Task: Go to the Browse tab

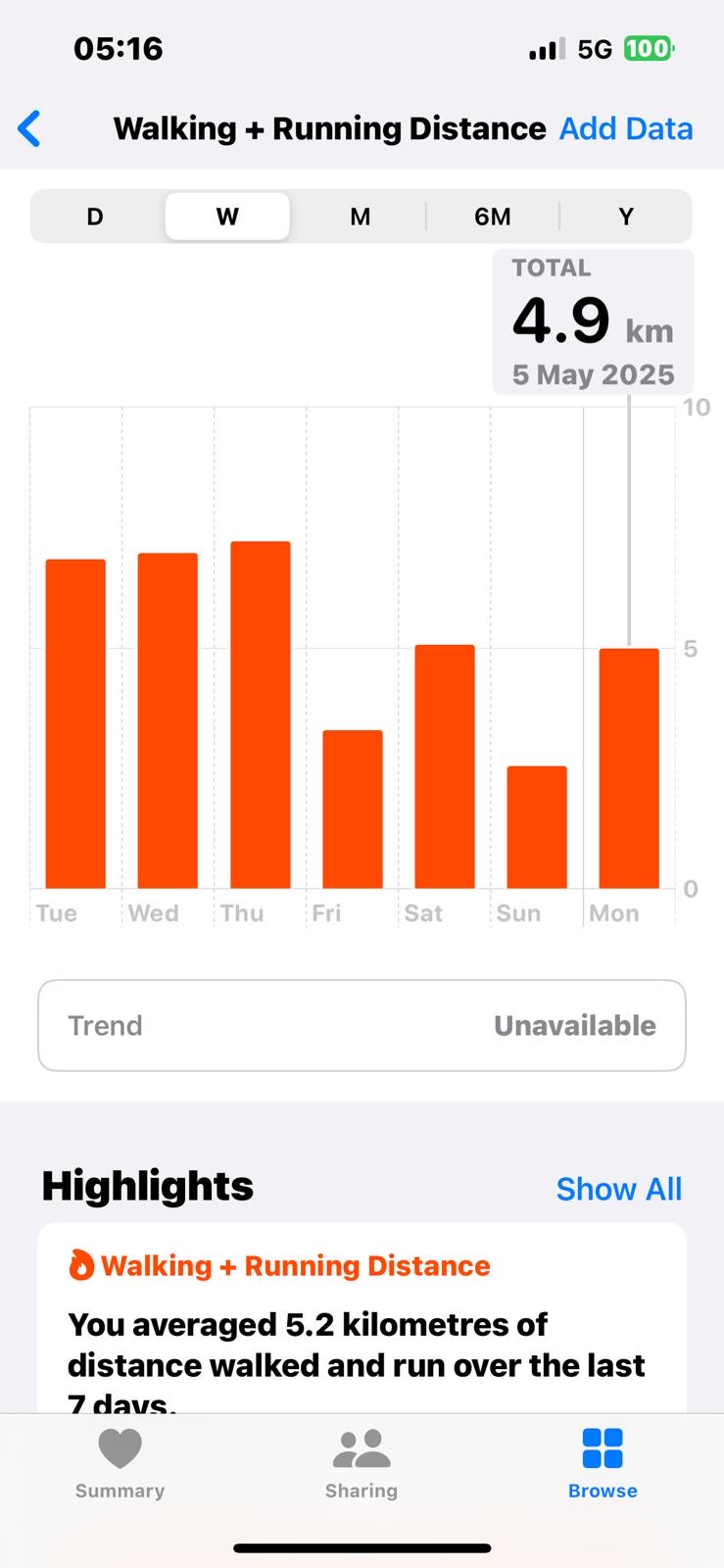Action: pyautogui.click(x=603, y=1464)
